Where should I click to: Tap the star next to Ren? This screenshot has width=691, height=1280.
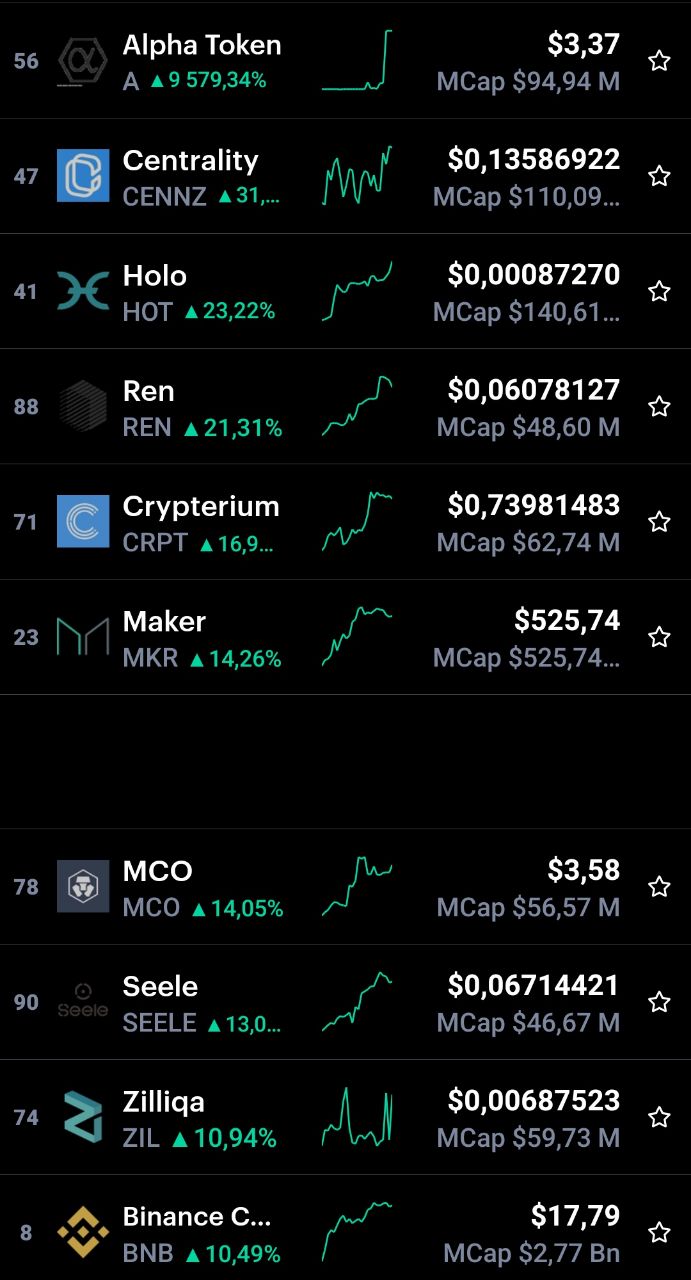(x=659, y=406)
